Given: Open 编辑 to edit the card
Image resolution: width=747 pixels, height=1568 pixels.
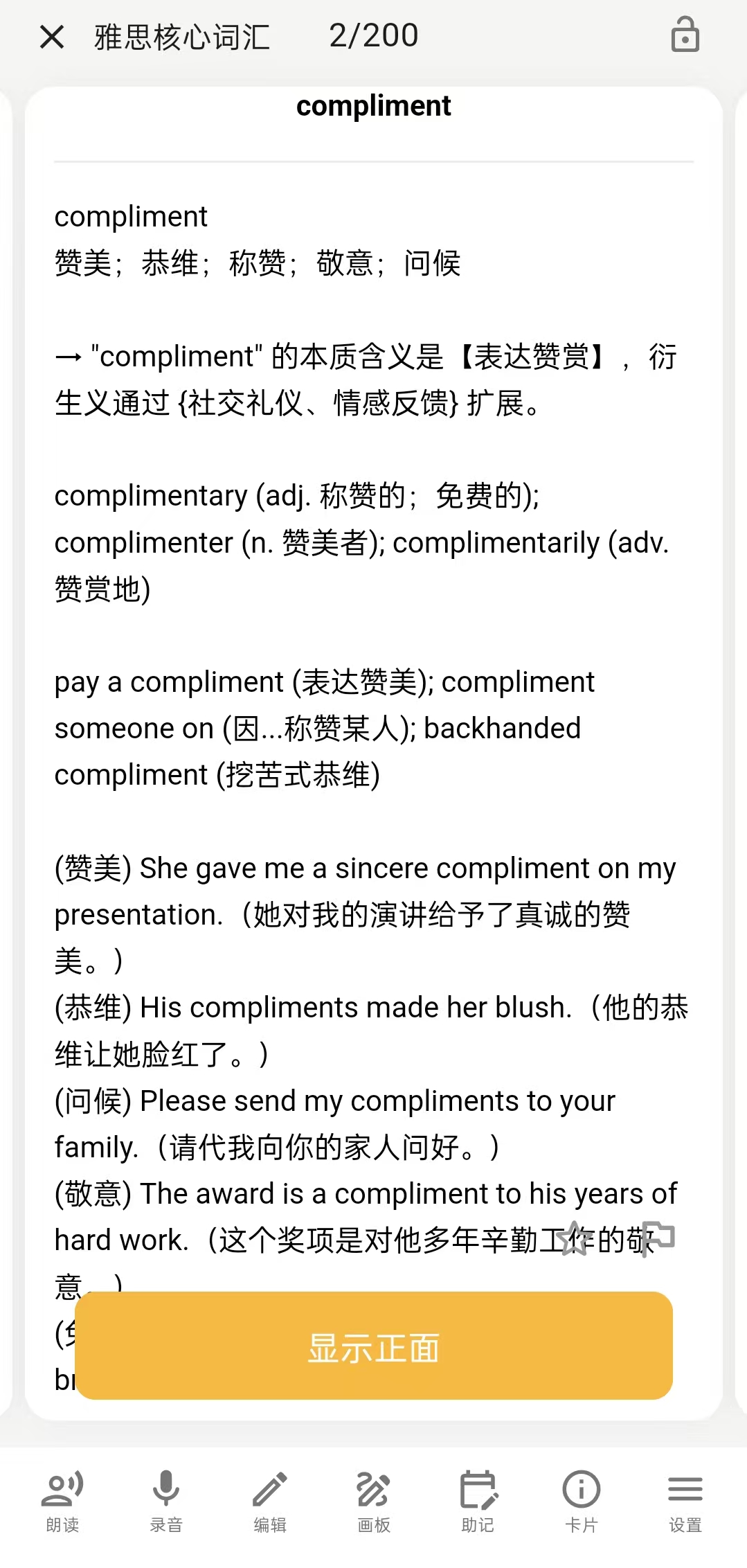Looking at the screenshot, I should [270, 1502].
